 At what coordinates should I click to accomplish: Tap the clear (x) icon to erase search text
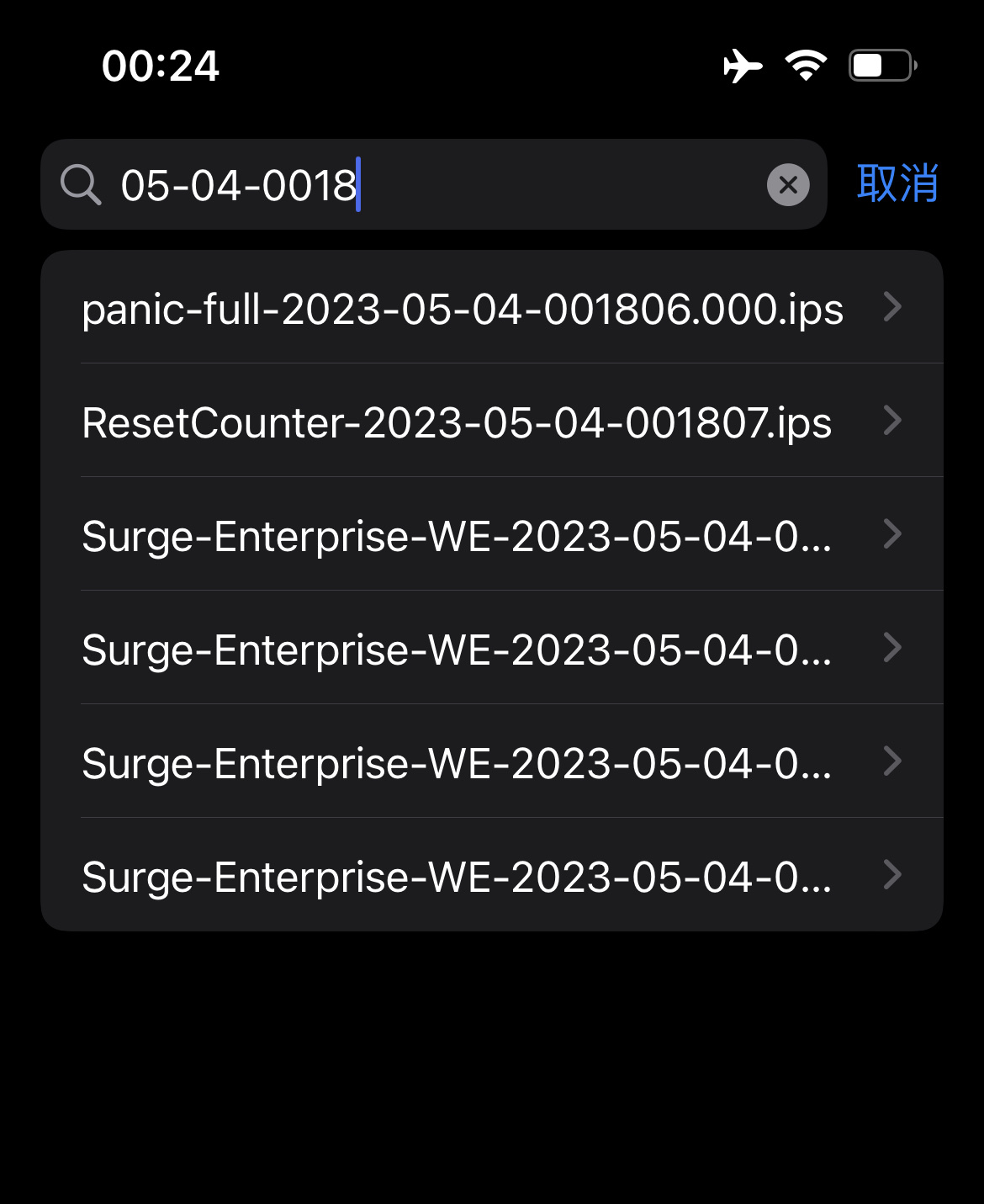(787, 184)
